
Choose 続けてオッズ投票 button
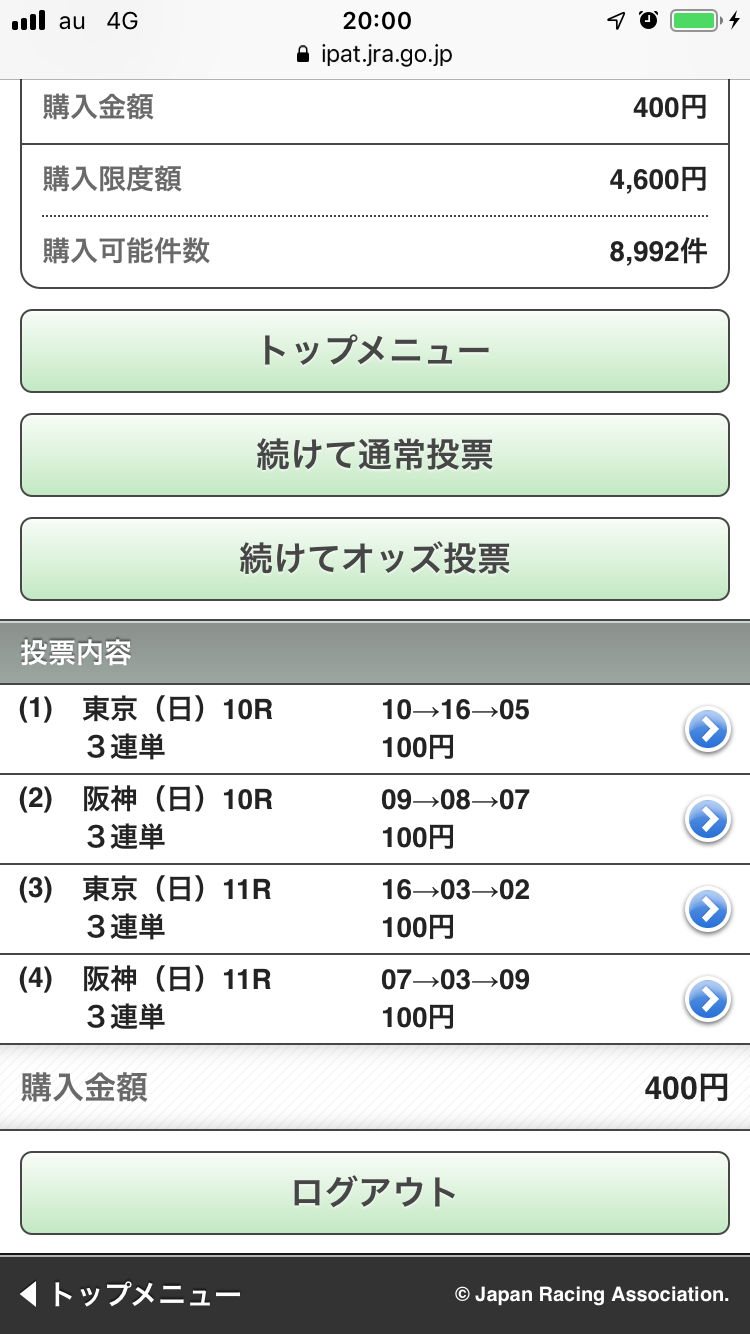(374, 559)
